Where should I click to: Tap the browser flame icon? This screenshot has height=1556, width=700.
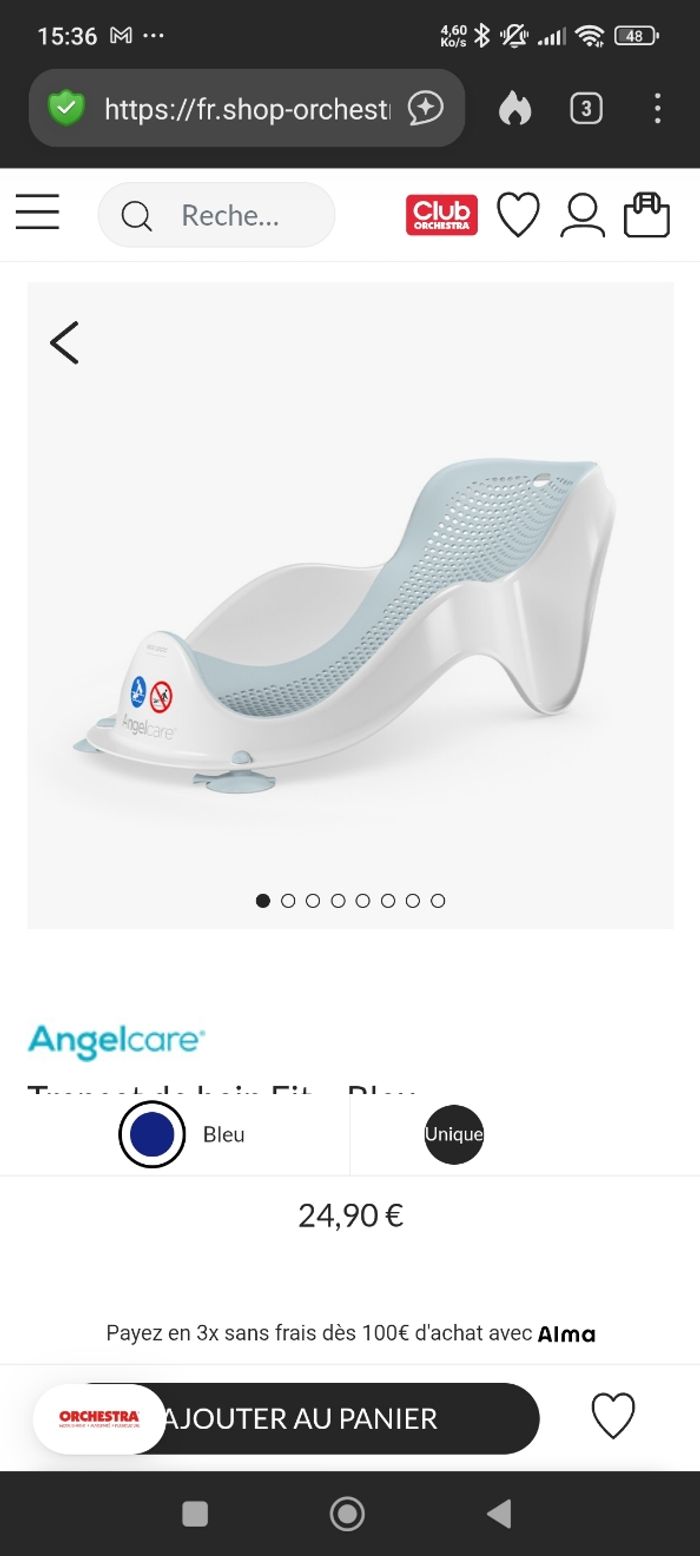tap(515, 108)
